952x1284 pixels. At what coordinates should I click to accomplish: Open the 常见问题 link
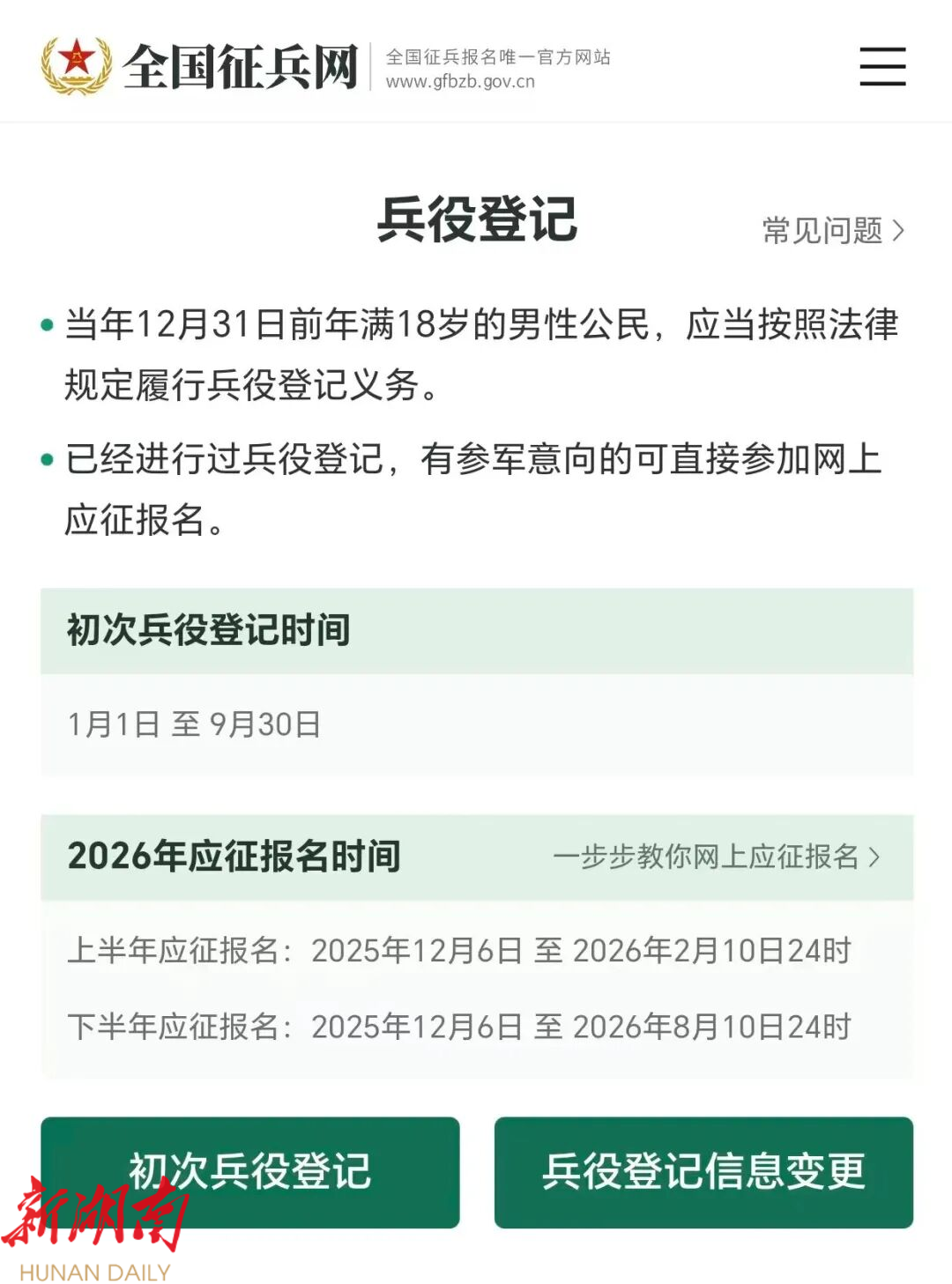(x=832, y=231)
